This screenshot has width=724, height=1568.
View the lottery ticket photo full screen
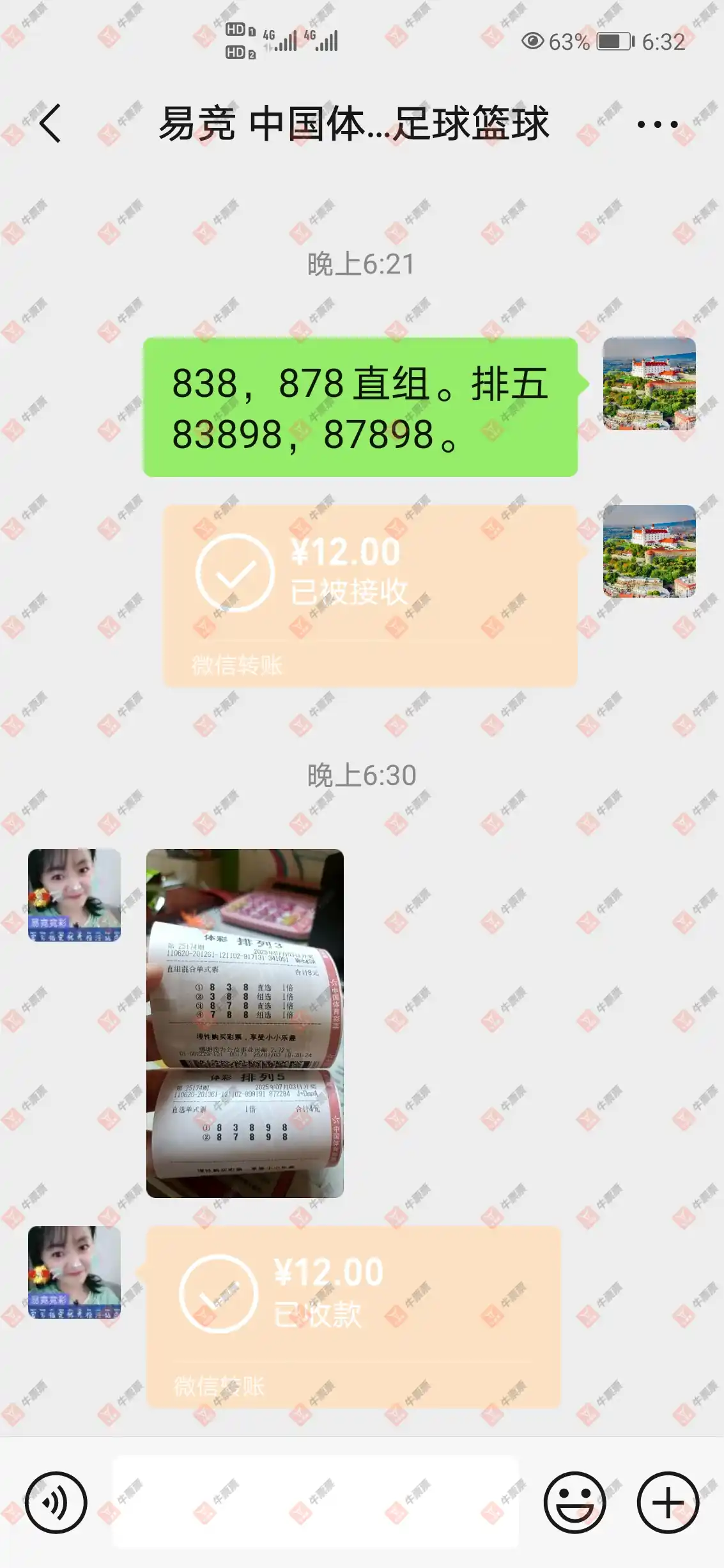pos(245,1023)
